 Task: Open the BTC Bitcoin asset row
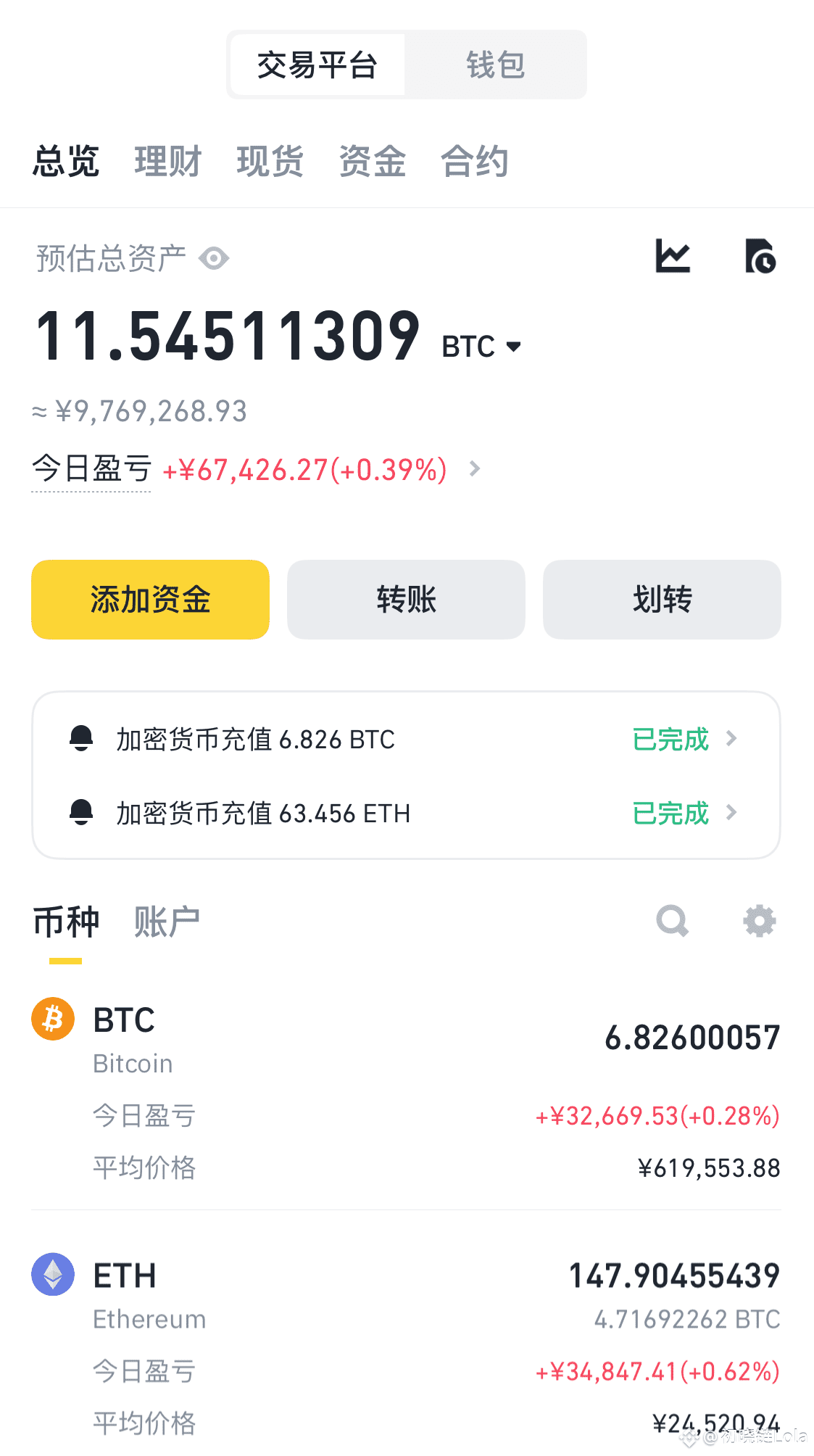[406, 1093]
